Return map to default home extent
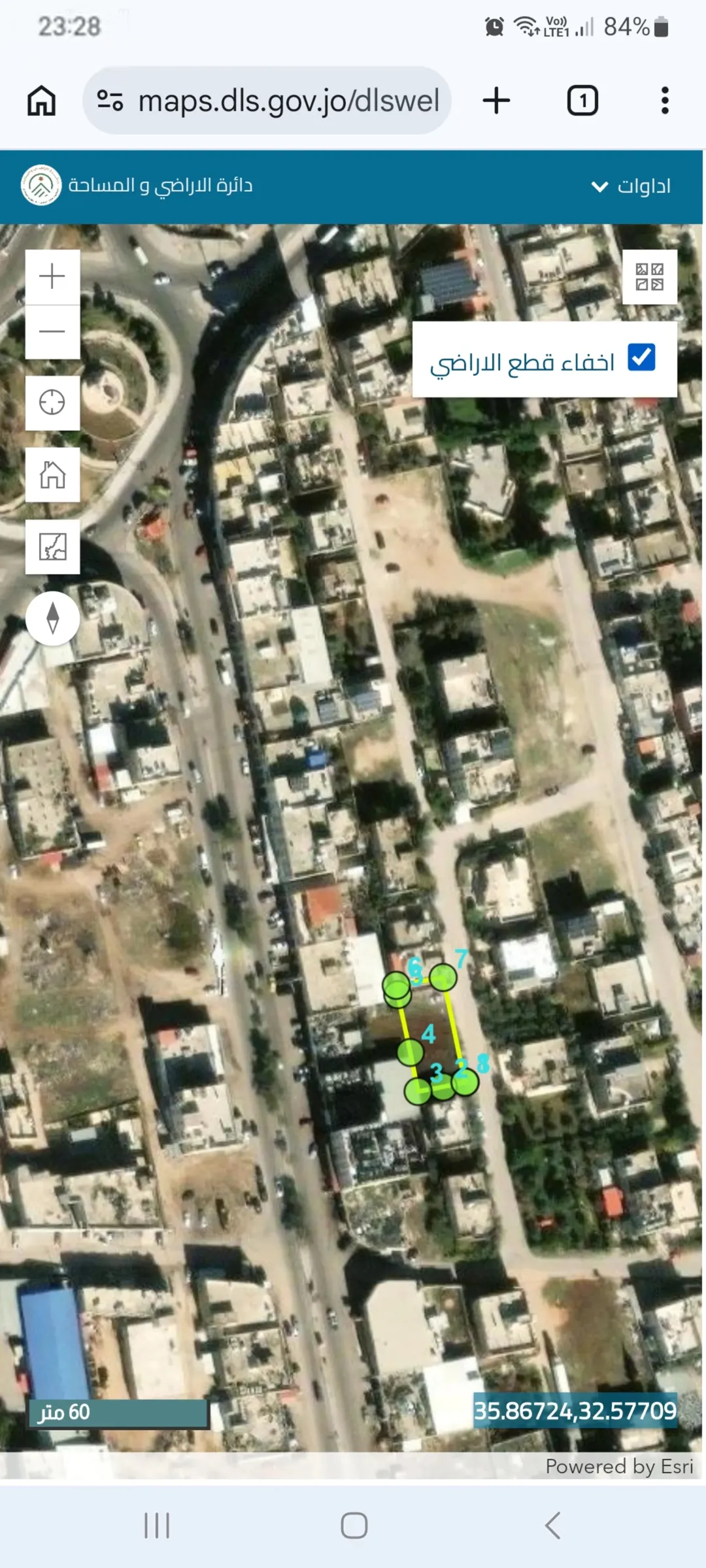 pyautogui.click(x=52, y=475)
